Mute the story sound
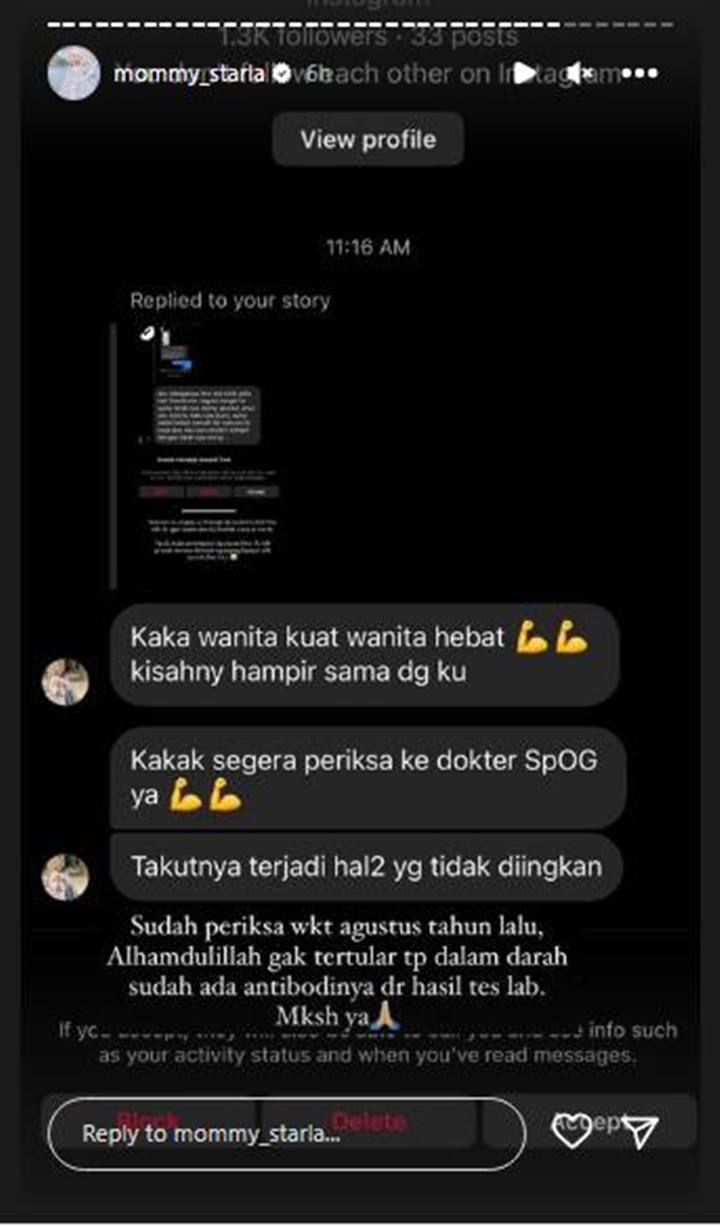The image size is (720, 1226). [x=582, y=73]
